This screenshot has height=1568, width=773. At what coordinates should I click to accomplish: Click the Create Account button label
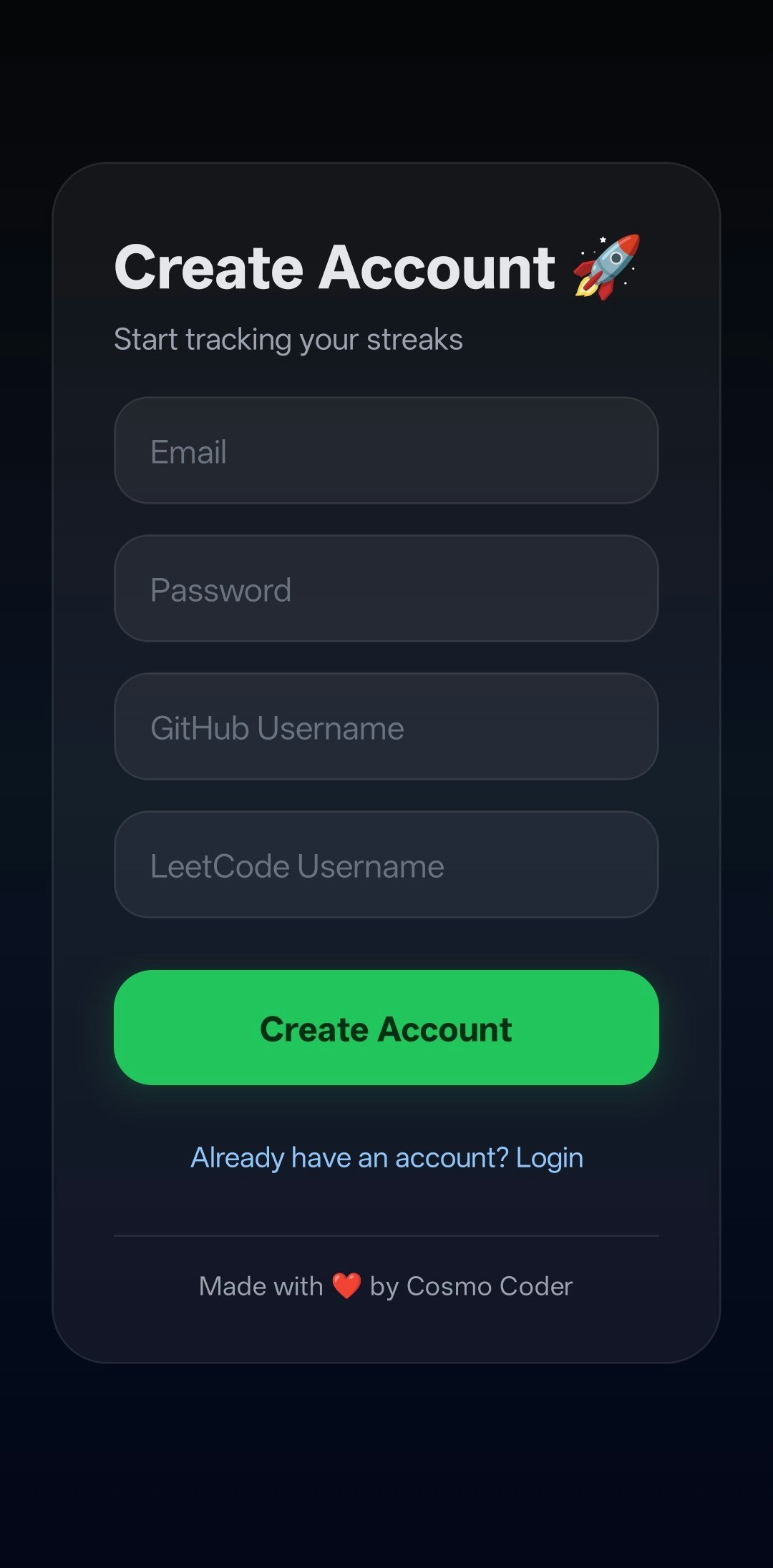[x=386, y=1029]
